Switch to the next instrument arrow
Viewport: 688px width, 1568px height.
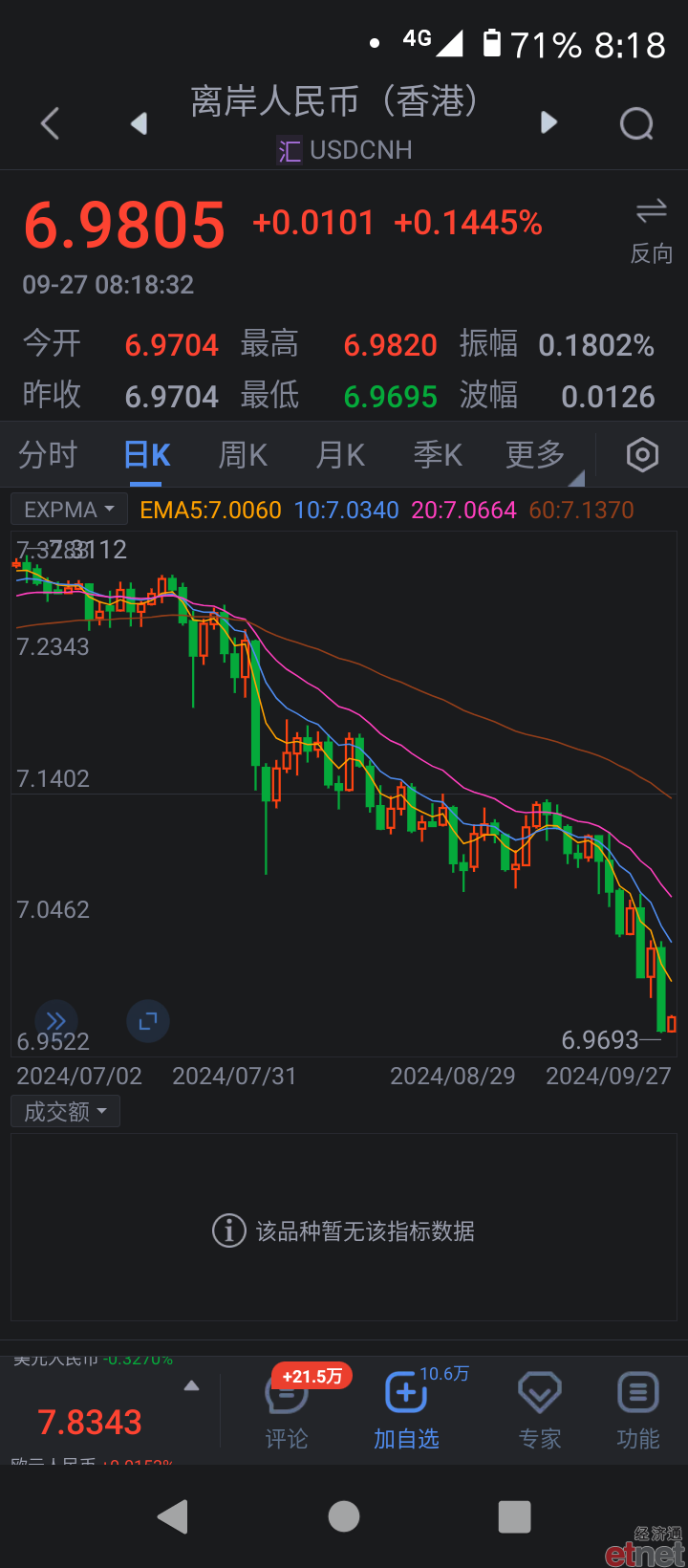(x=548, y=122)
